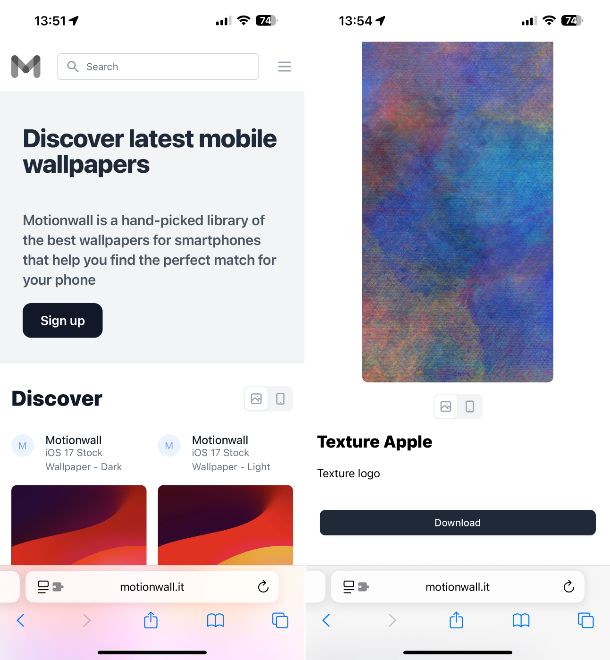Select phone preview icon beside Discover heading
Screen dimensions: 610x660
(x=280, y=399)
